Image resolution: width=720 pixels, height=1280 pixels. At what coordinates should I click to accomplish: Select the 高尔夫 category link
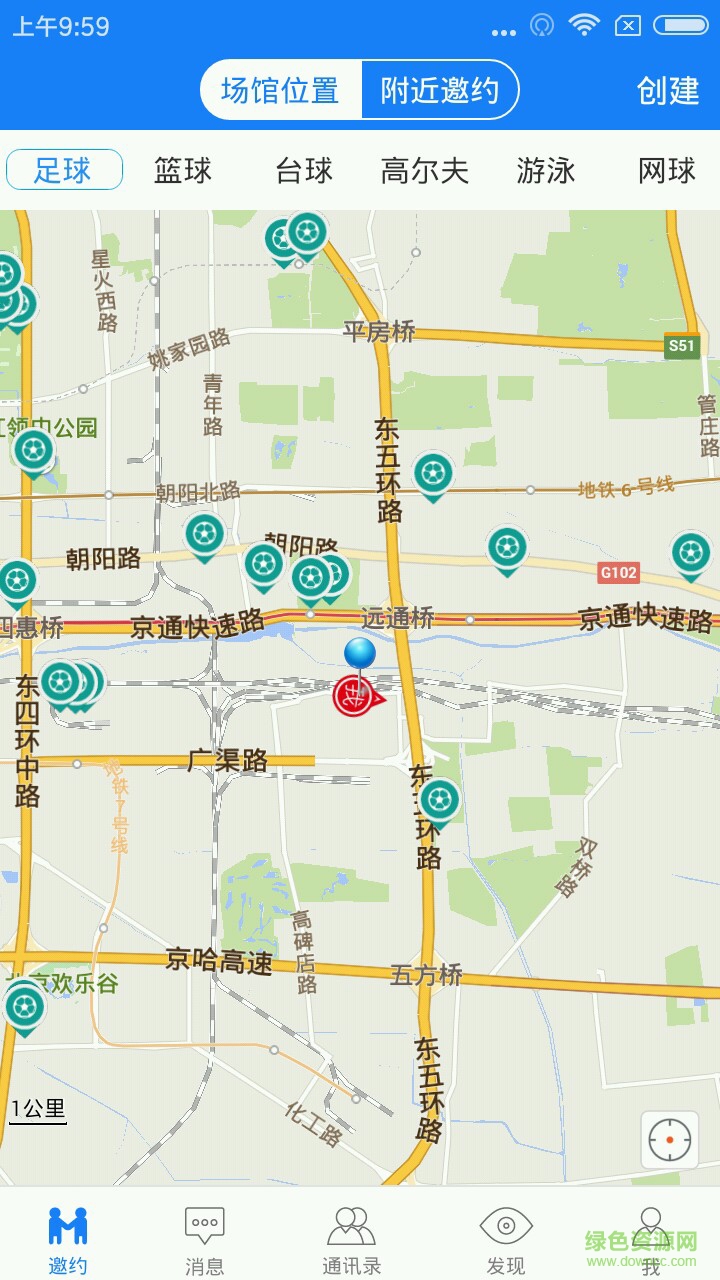425,170
